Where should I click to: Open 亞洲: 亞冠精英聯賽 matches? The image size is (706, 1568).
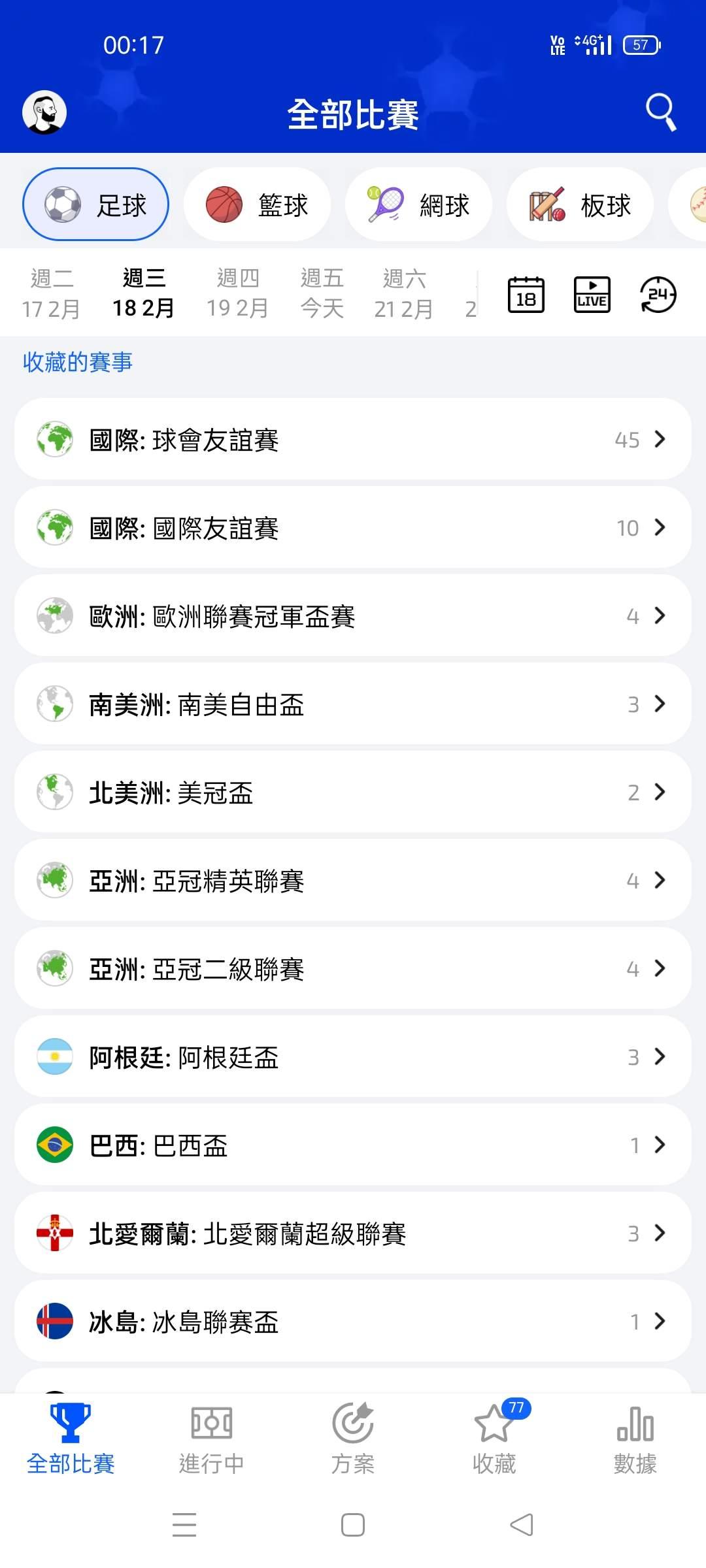353,881
